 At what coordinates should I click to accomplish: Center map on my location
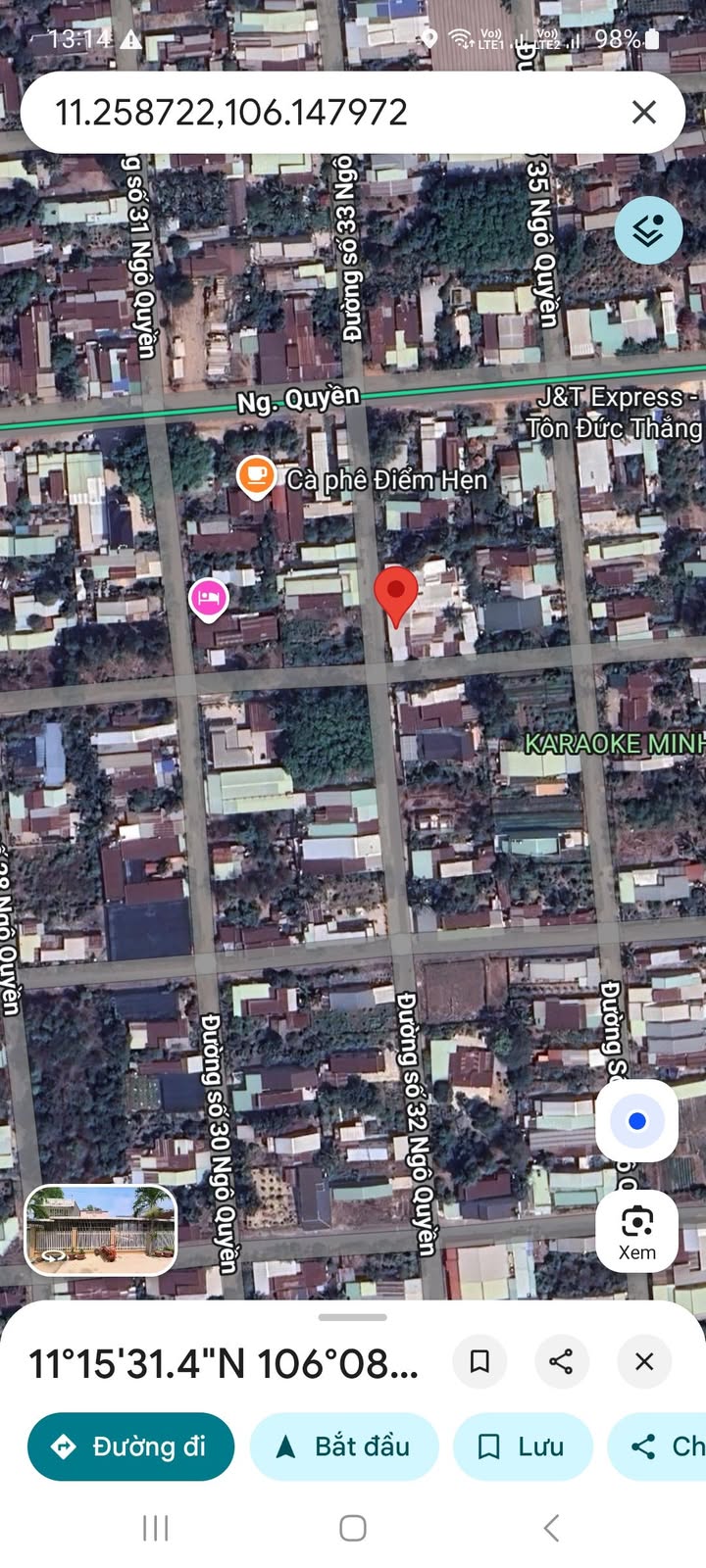pyautogui.click(x=636, y=1120)
